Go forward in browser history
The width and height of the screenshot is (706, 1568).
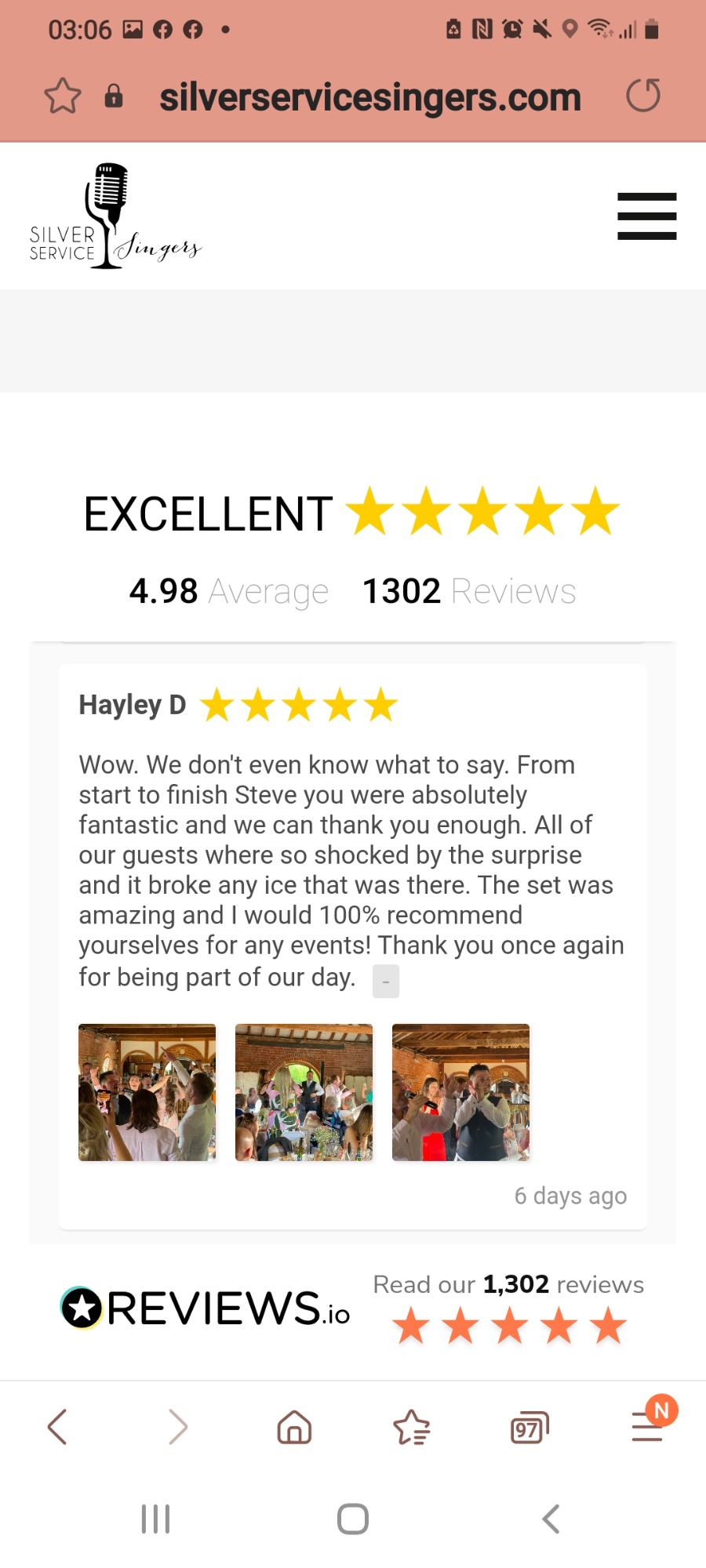click(178, 1427)
